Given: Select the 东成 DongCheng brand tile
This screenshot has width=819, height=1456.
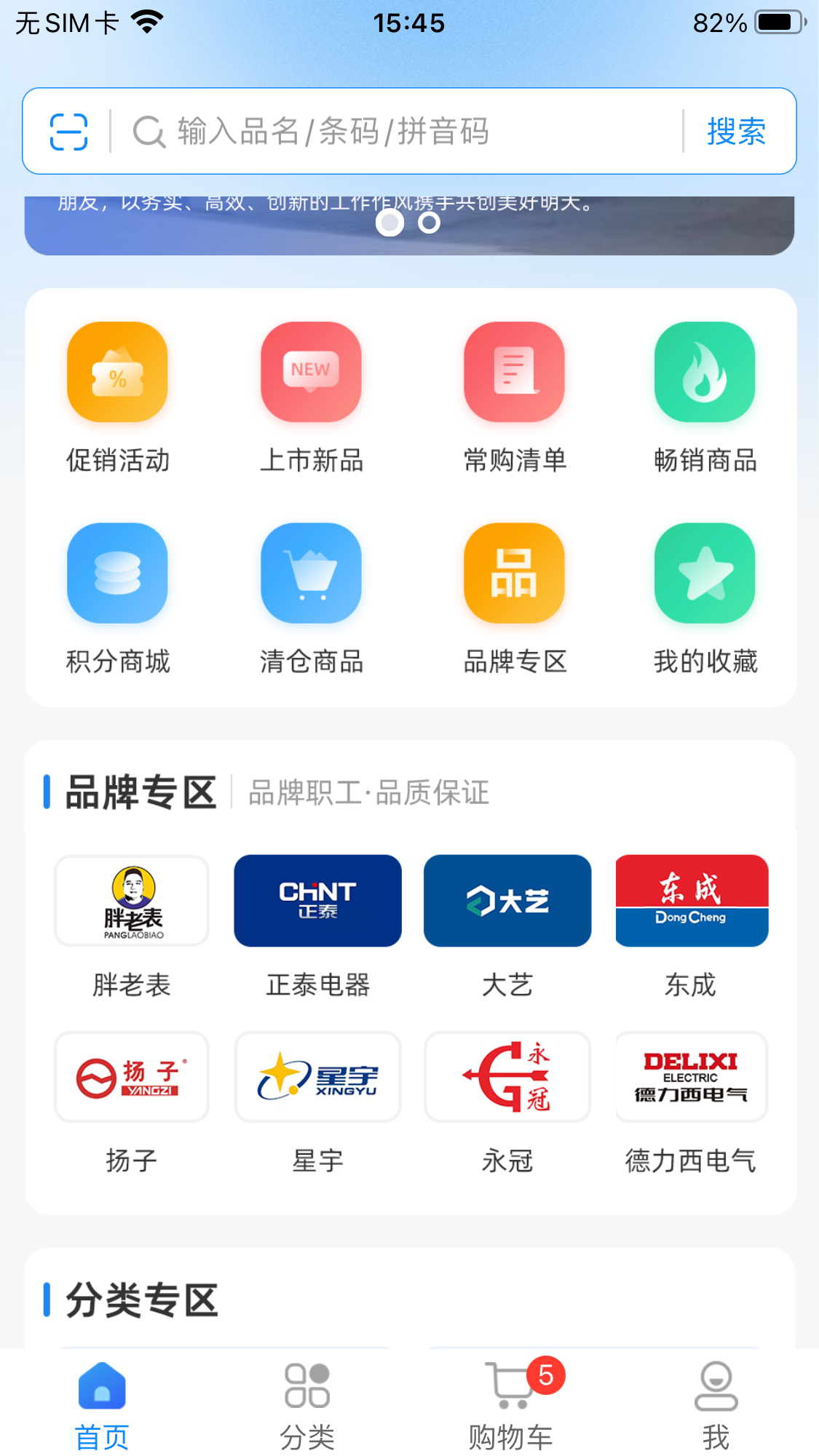Looking at the screenshot, I should click(692, 901).
